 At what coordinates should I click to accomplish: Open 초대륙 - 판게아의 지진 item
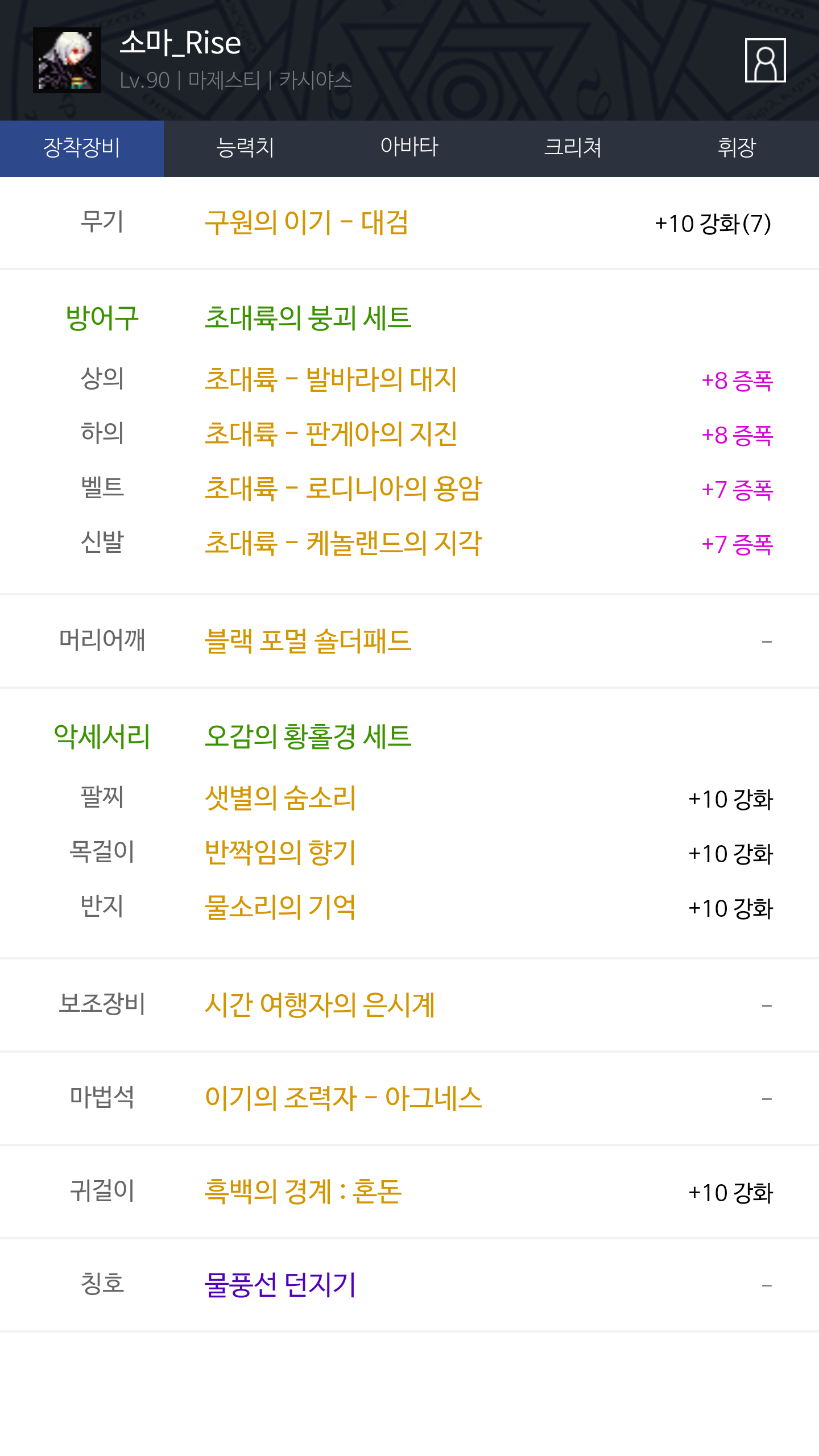tap(331, 434)
